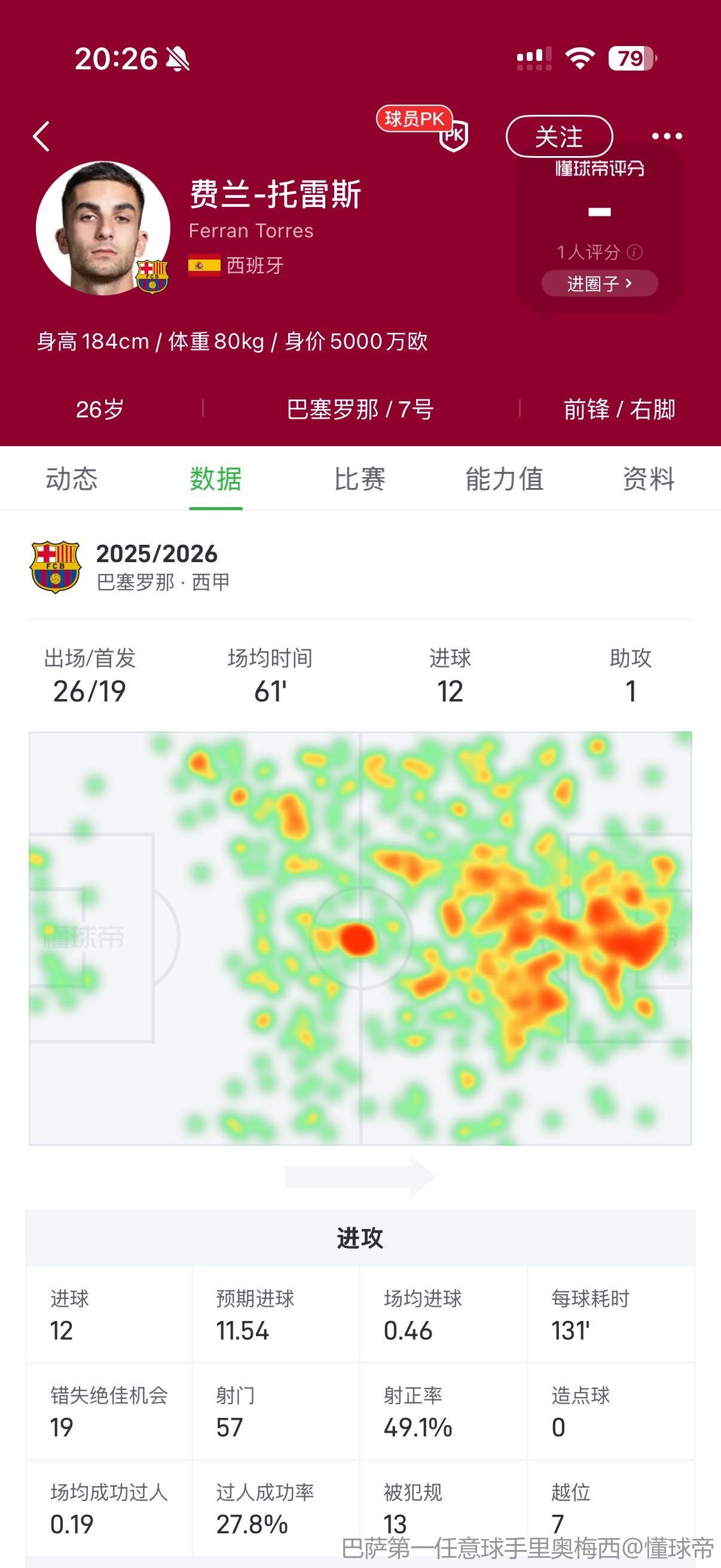The height and width of the screenshot is (1568, 721).
Task: Open Ferran Torres's profile photo
Action: click(103, 228)
